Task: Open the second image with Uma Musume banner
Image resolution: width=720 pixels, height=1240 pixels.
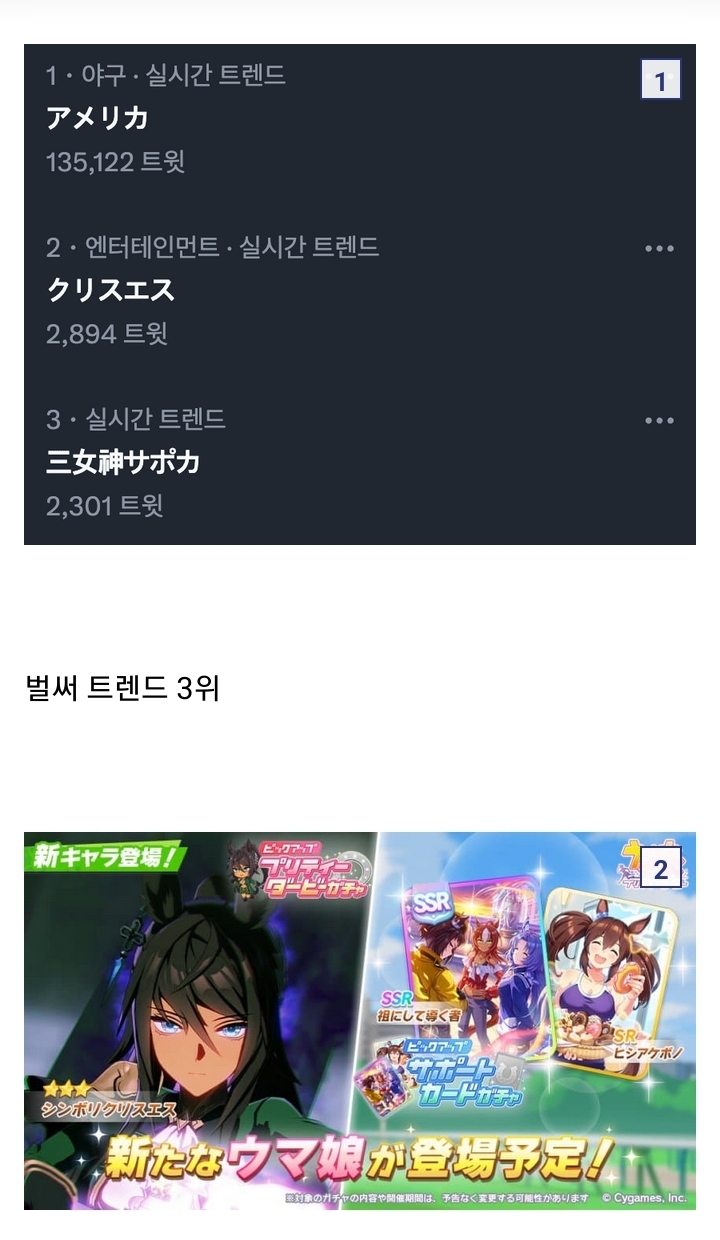Action: 360,1020
